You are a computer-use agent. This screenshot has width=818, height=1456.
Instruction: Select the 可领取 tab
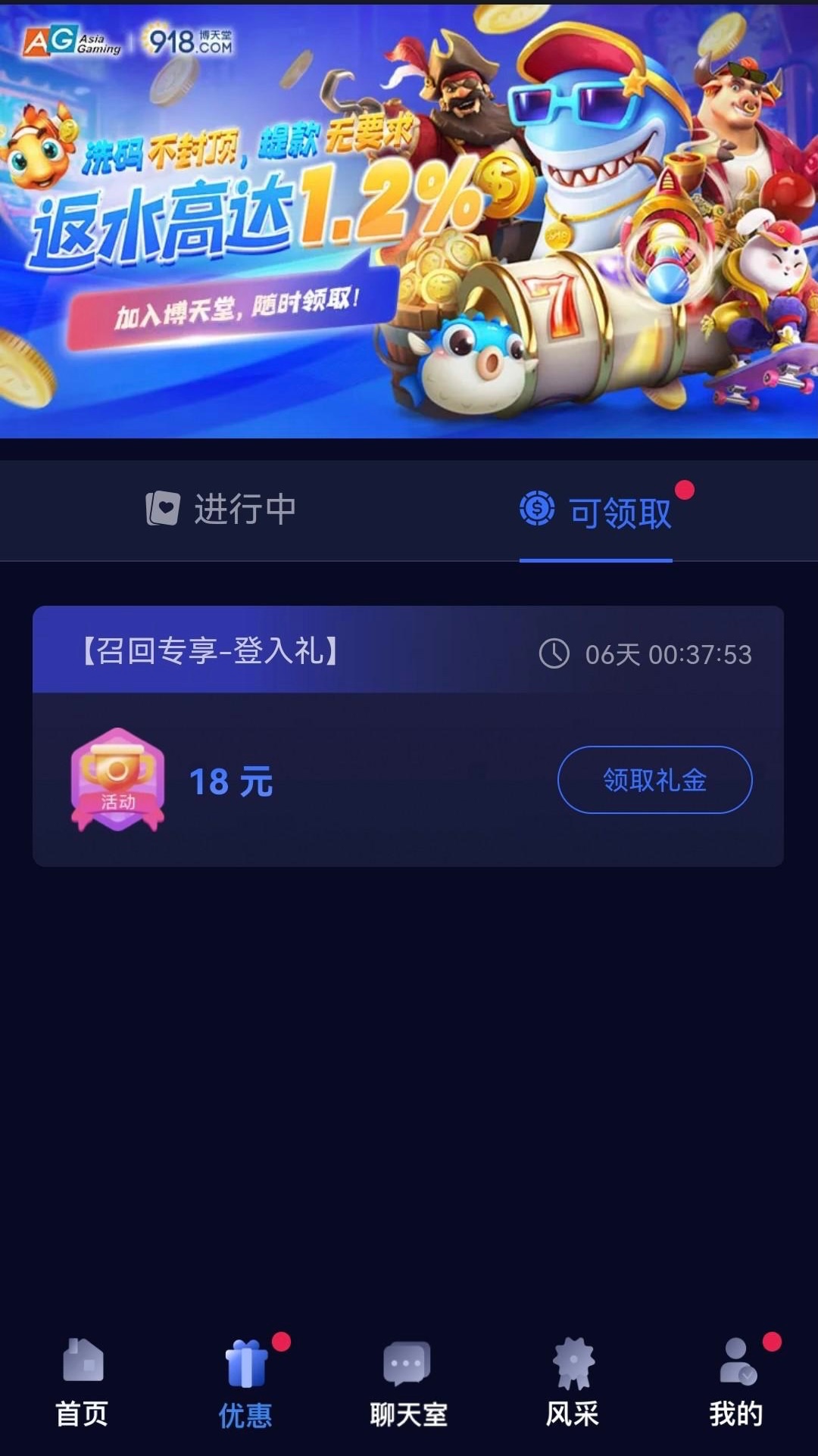597,512
